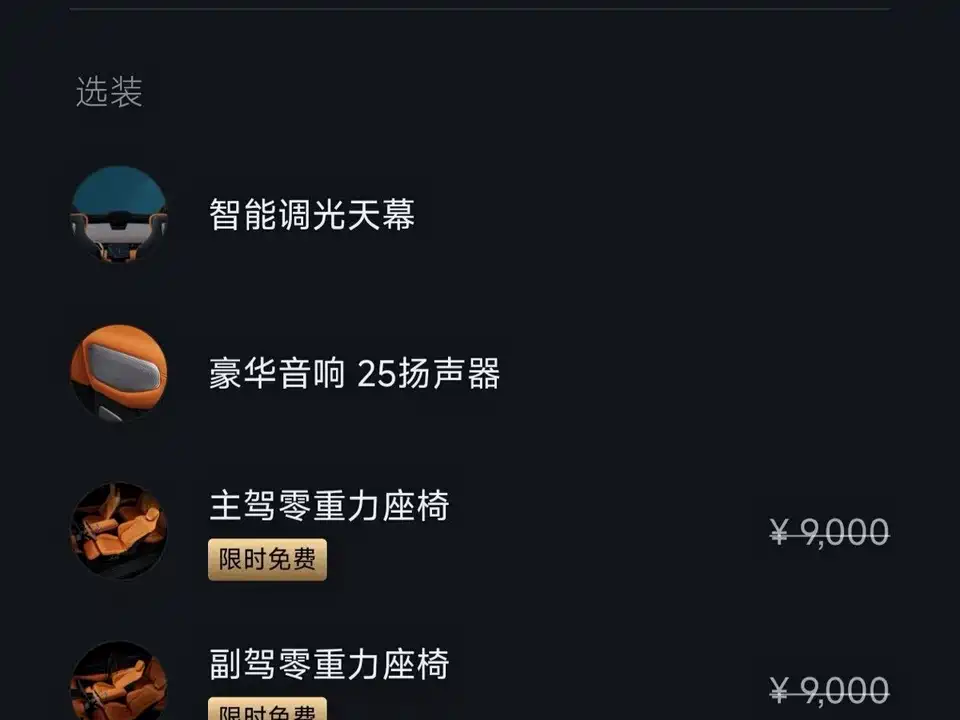Open the 智能调光天幕 option row
960x720 pixels.
click(312, 215)
